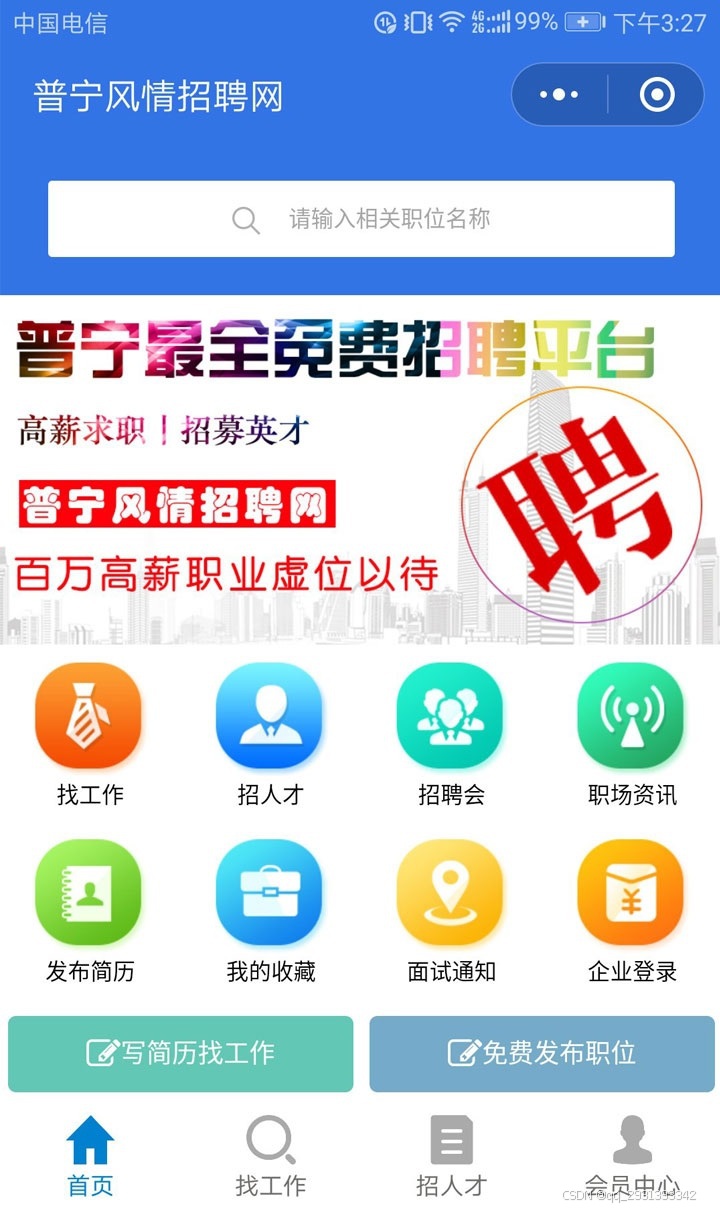Tap the 免费发布职位 button
The image size is (720, 1208).
click(542, 1053)
